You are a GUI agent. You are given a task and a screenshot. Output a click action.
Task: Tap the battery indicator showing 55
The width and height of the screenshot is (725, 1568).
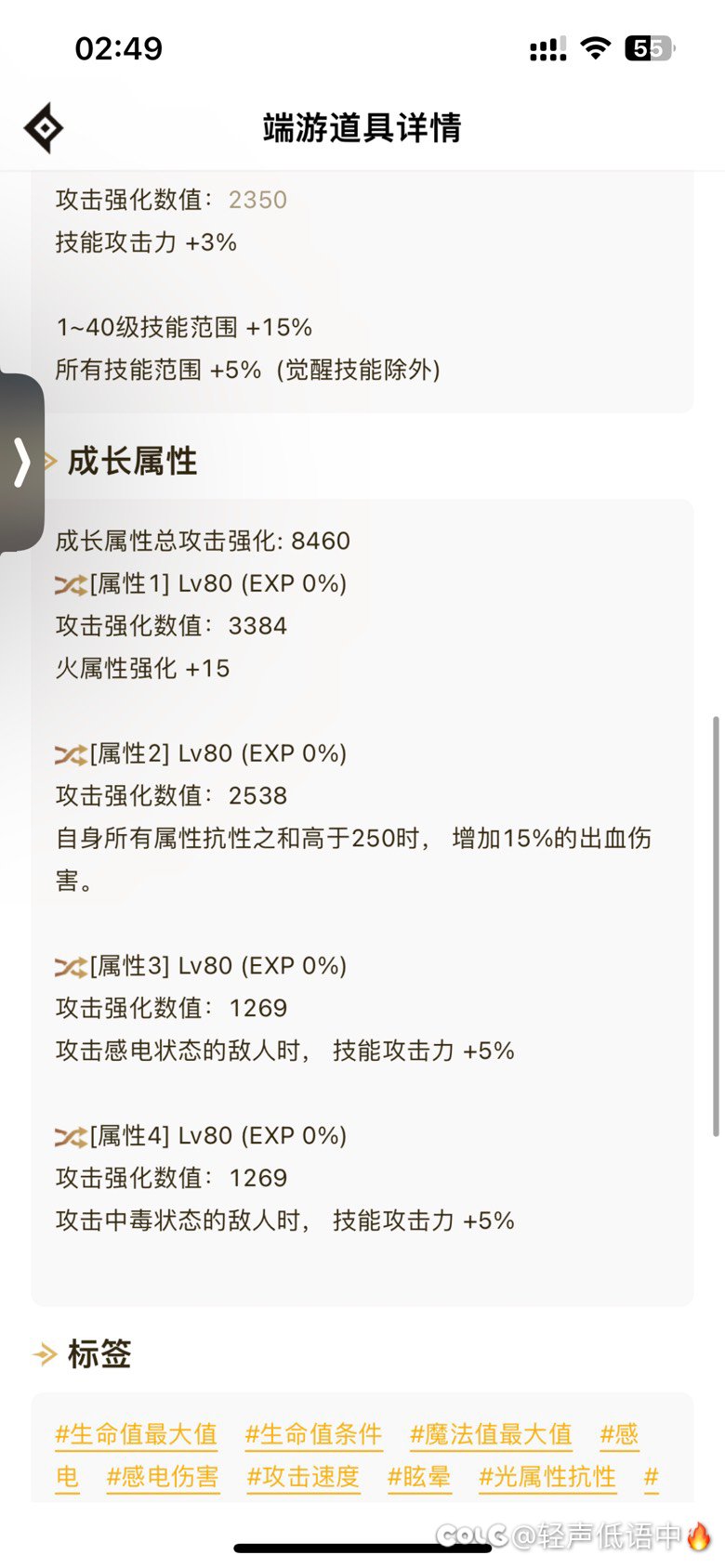[x=647, y=47]
